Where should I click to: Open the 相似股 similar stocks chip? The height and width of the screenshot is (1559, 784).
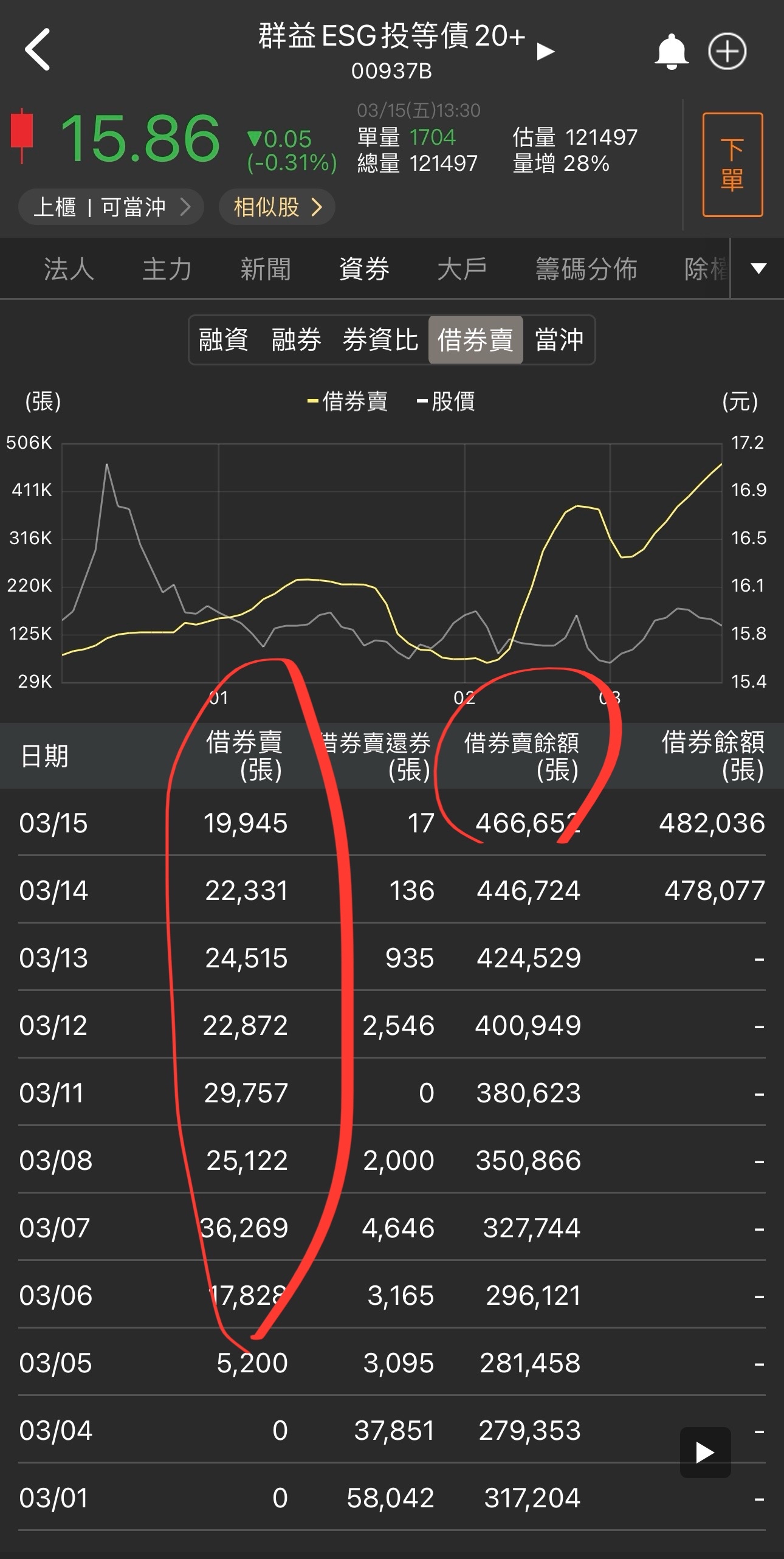click(x=277, y=207)
